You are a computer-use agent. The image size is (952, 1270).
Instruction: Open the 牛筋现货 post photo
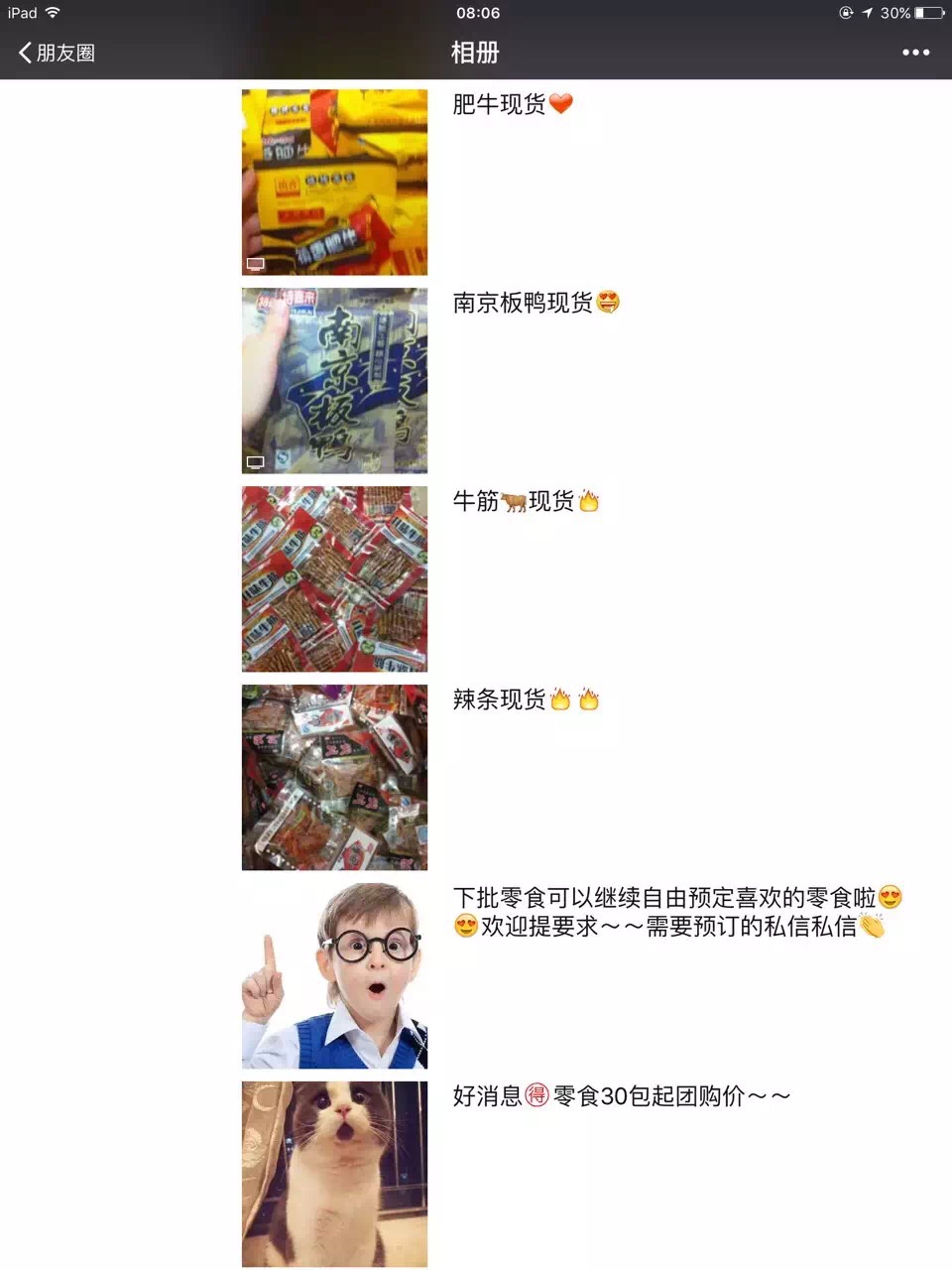[x=334, y=579]
